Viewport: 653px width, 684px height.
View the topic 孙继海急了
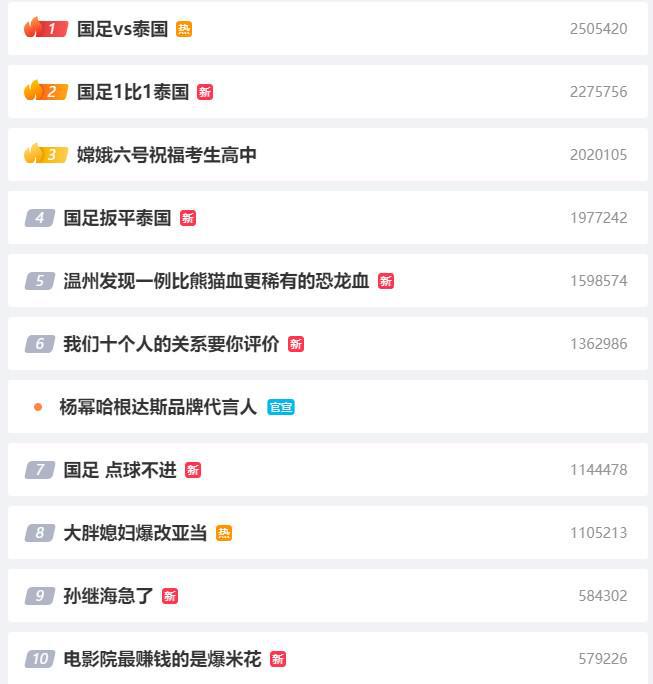[108, 596]
